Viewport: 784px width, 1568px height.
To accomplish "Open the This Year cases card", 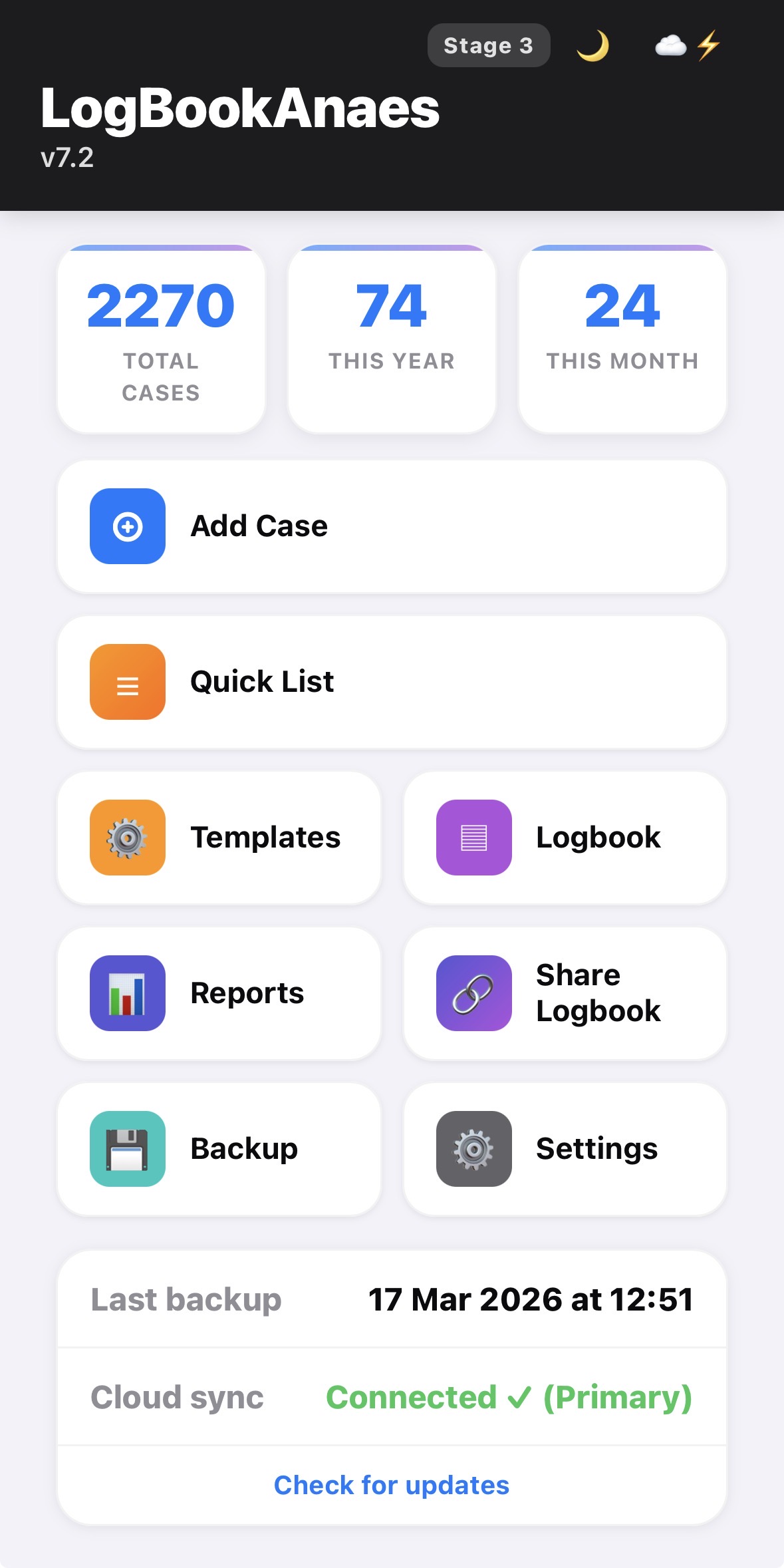I will (x=392, y=339).
